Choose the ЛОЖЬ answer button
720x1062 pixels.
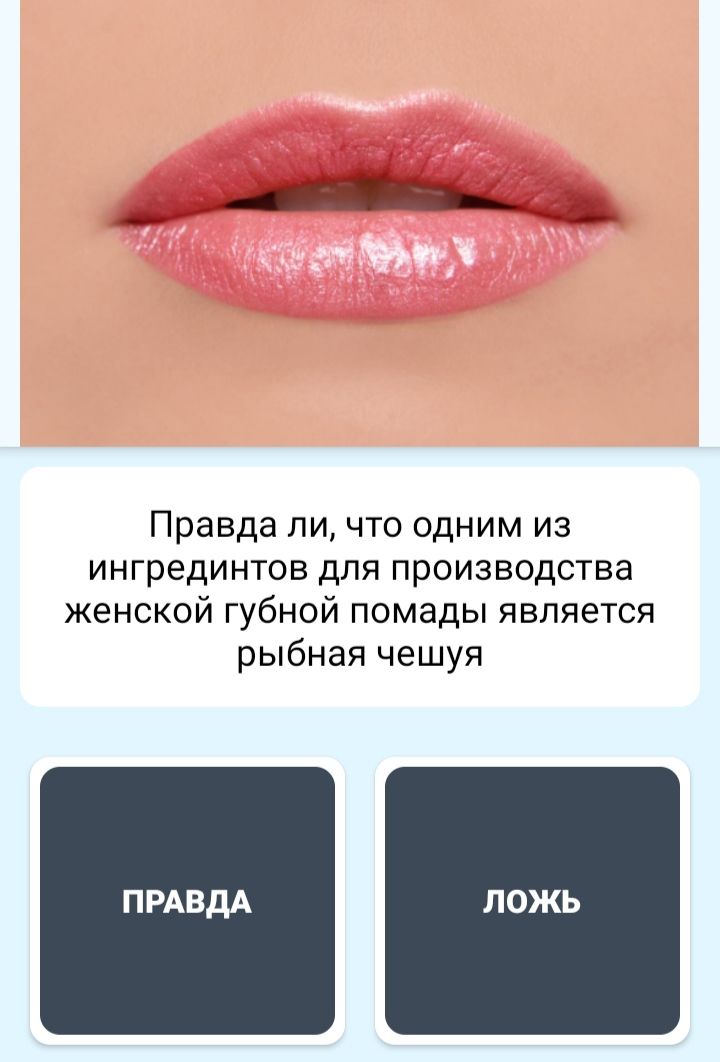click(x=532, y=901)
